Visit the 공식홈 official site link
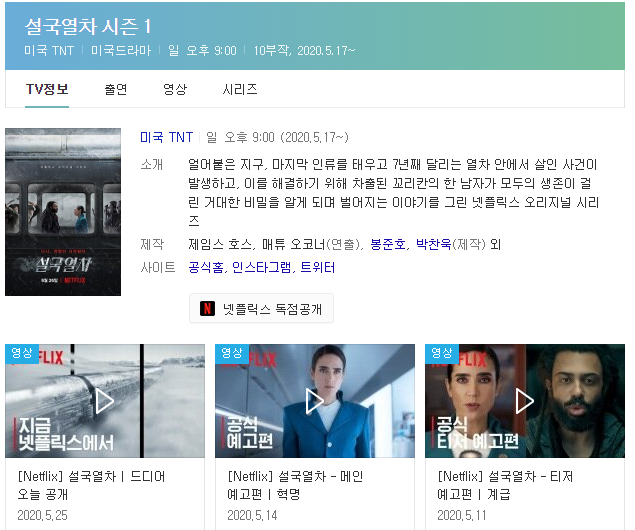This screenshot has height=530, width=635. tap(206, 267)
